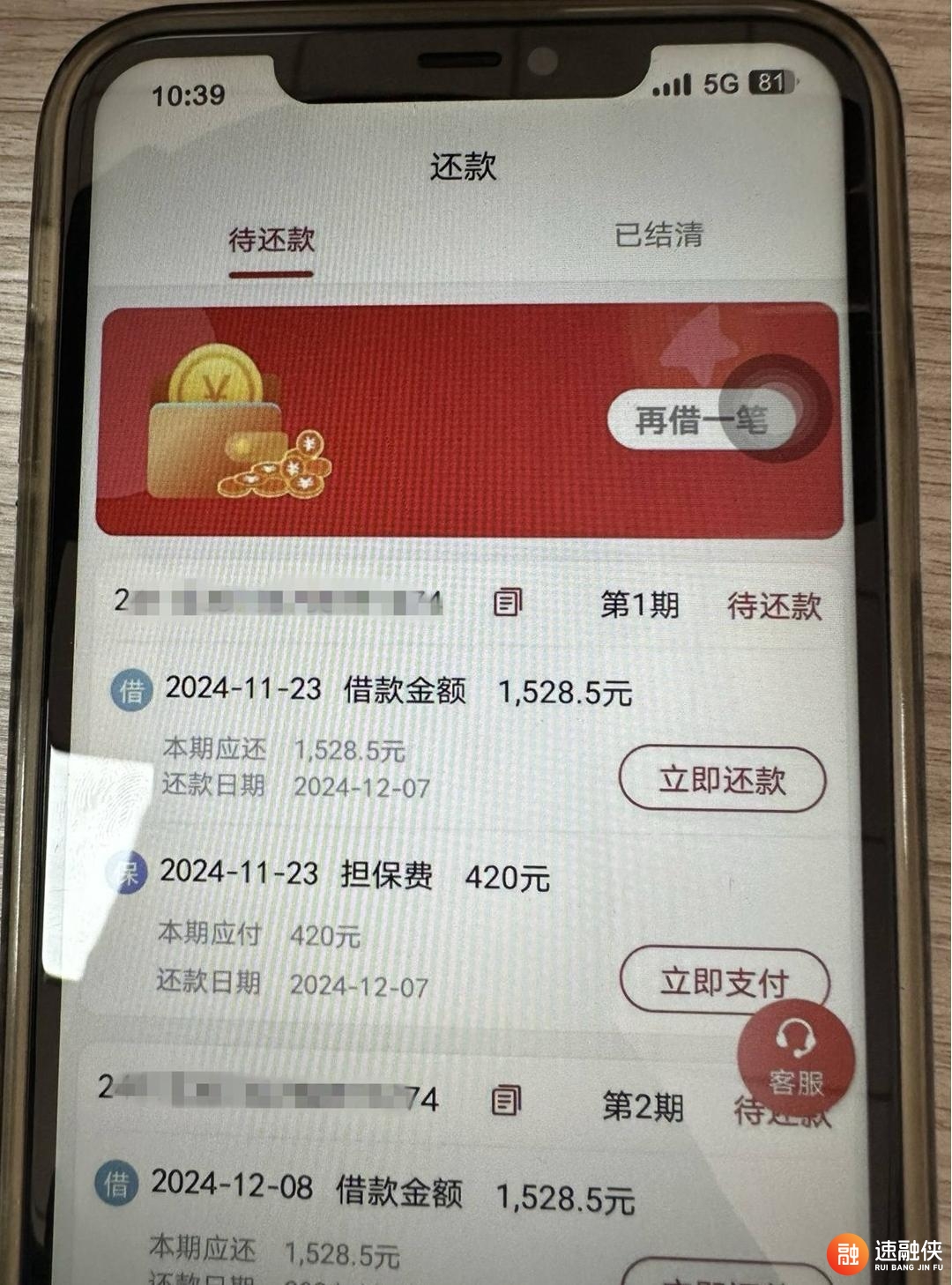Switch to the 已结清 tab

point(658,235)
